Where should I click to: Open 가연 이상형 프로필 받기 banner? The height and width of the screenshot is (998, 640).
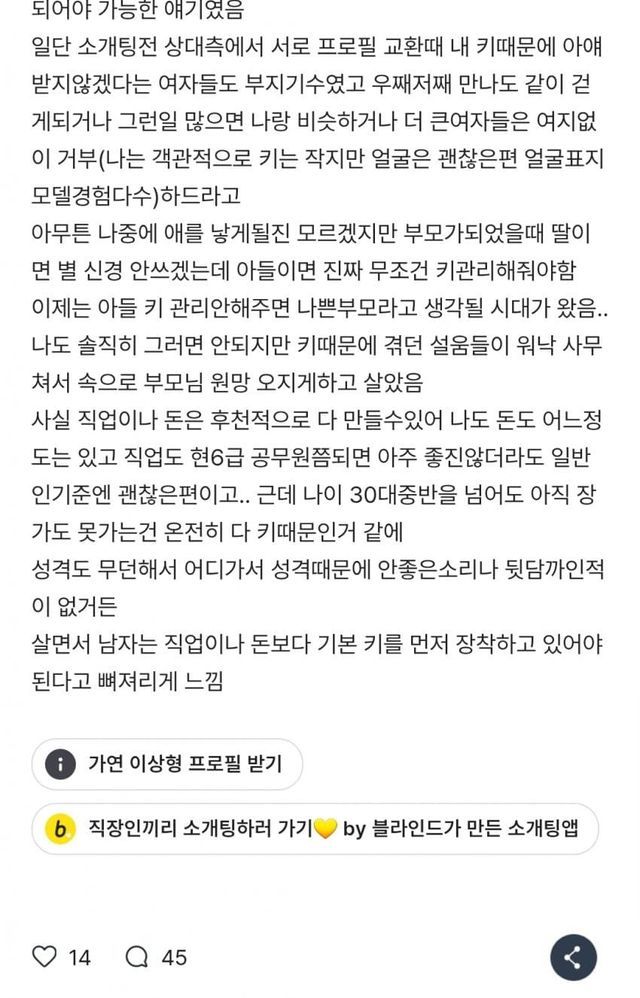point(167,764)
